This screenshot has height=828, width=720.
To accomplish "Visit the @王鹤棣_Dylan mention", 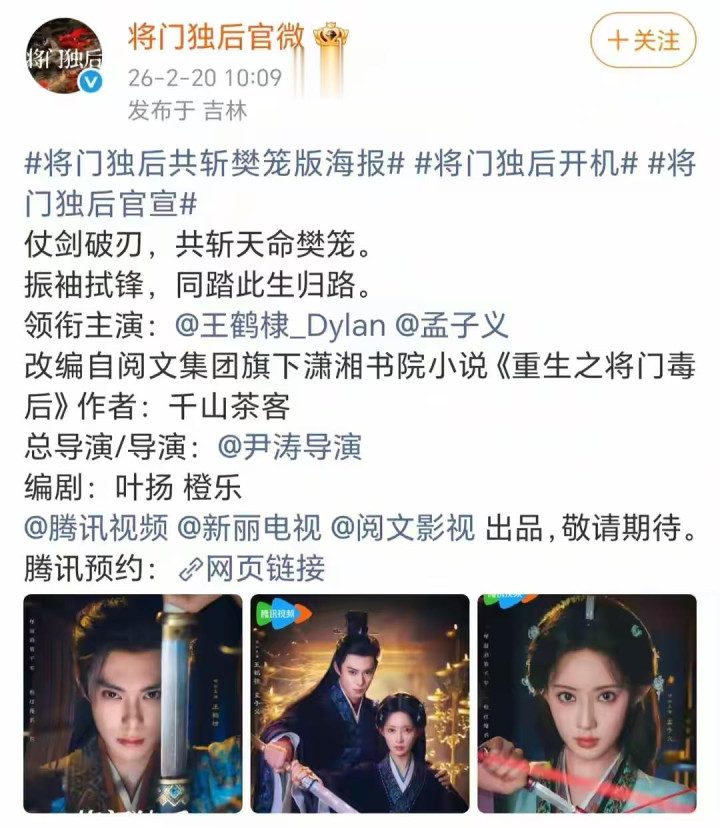I will pyautogui.click(x=280, y=326).
